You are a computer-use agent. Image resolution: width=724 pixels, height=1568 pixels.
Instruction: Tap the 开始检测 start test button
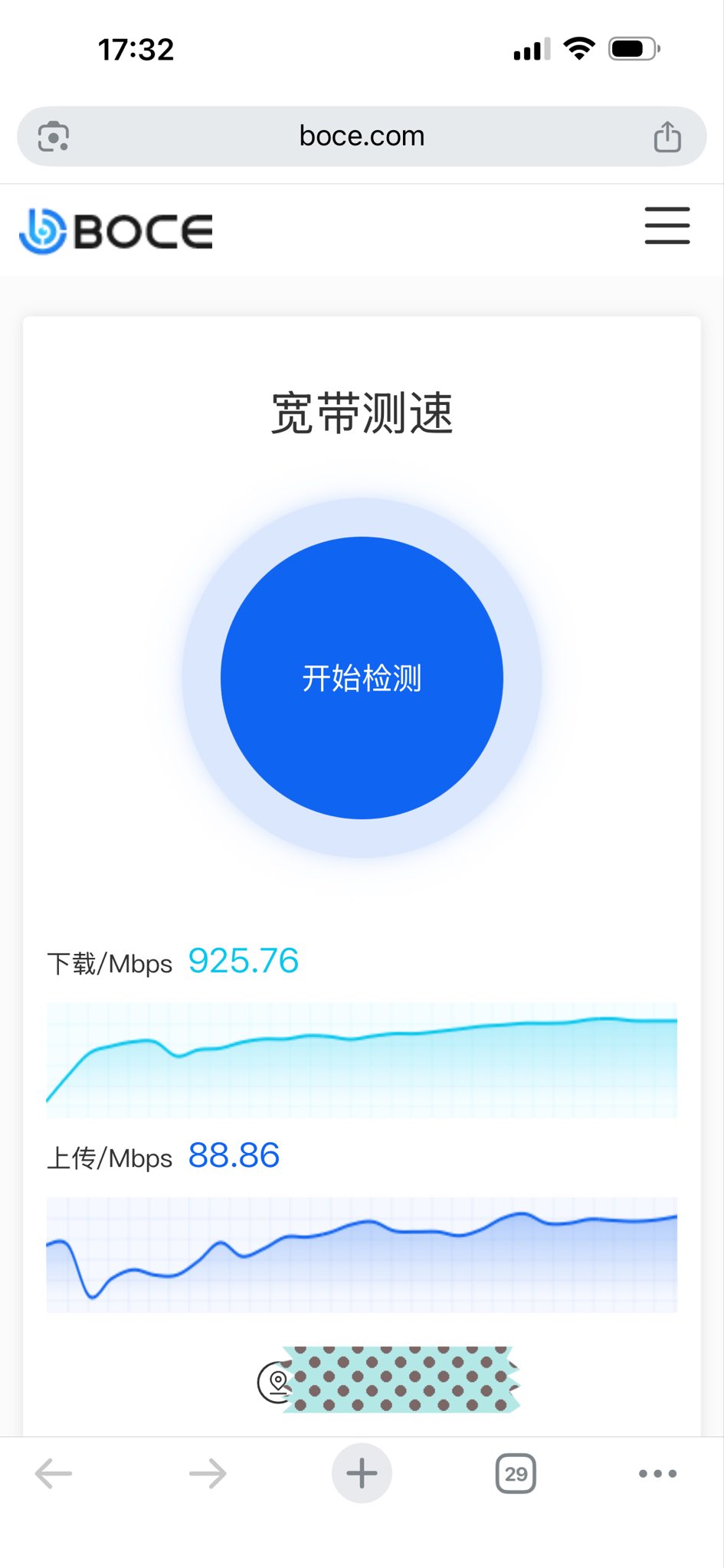pos(362,678)
